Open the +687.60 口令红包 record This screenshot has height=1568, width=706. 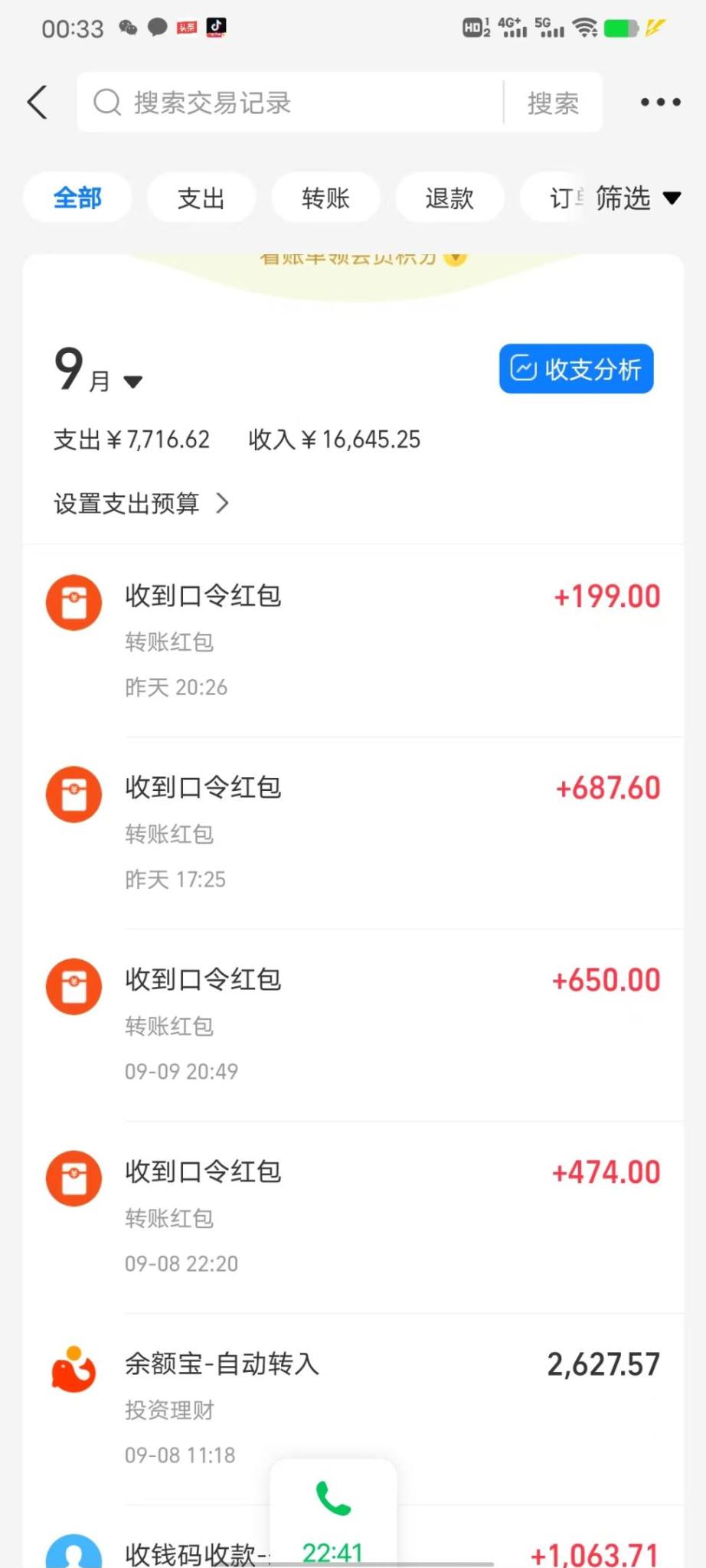(x=352, y=831)
